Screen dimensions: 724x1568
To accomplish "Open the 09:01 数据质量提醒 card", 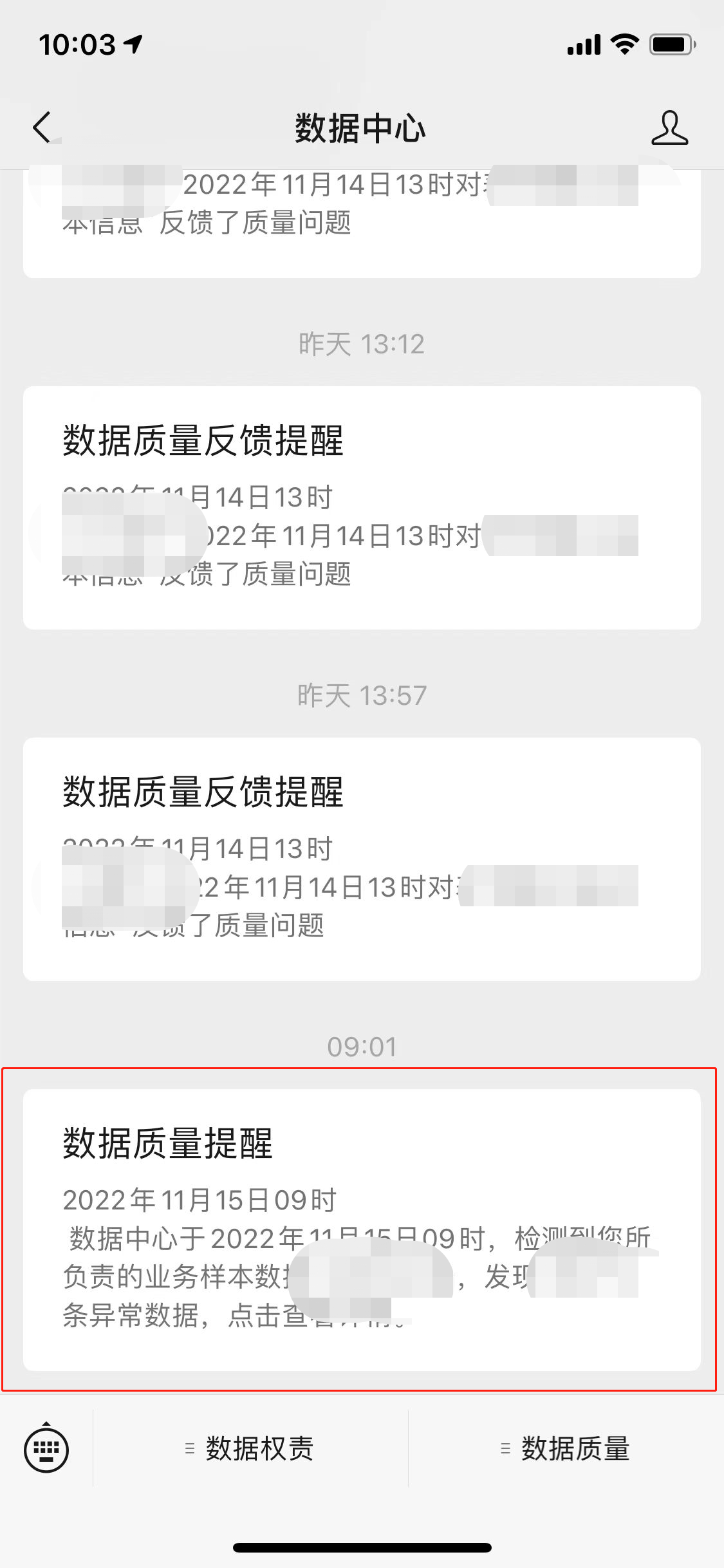I will click(362, 1229).
